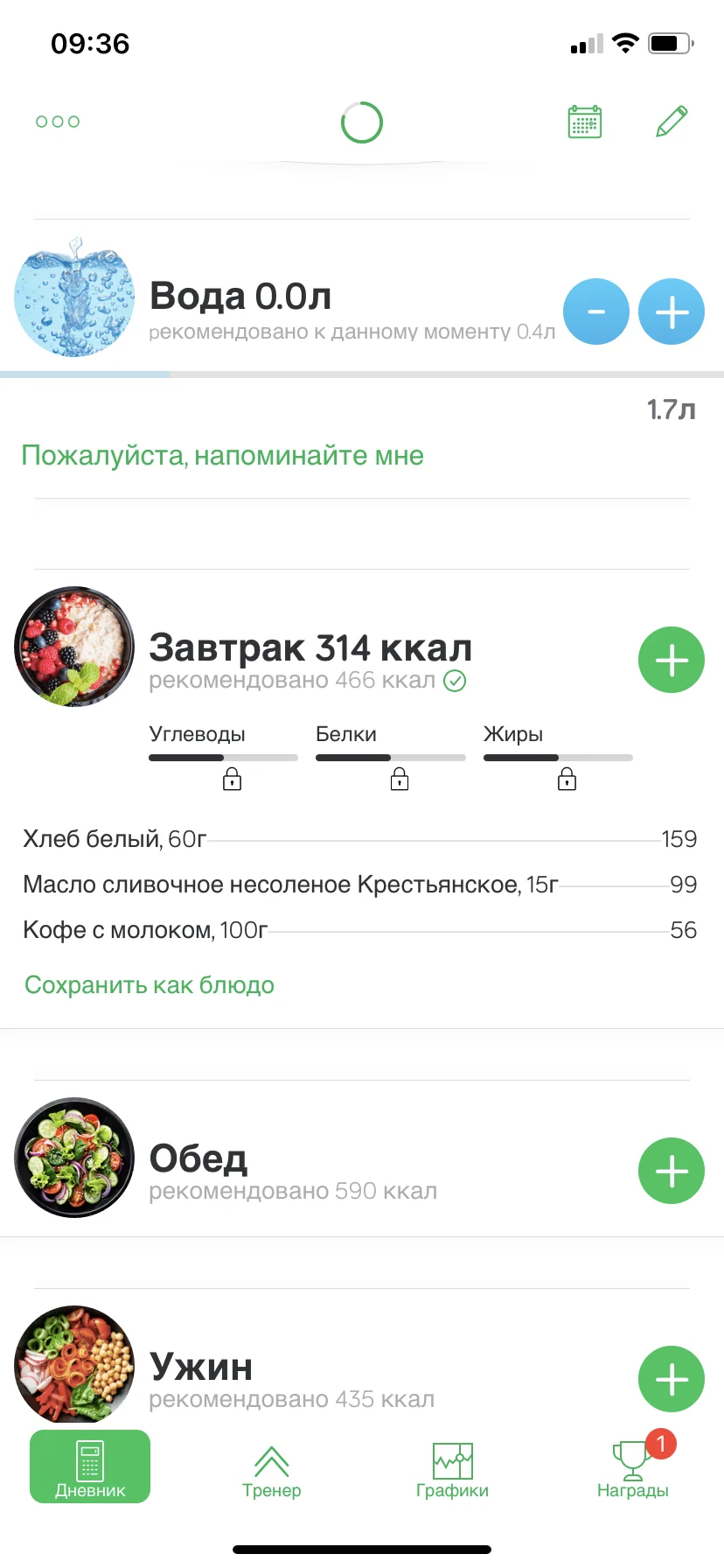Open the three-dot menu
724x1568 pixels.
(x=58, y=122)
